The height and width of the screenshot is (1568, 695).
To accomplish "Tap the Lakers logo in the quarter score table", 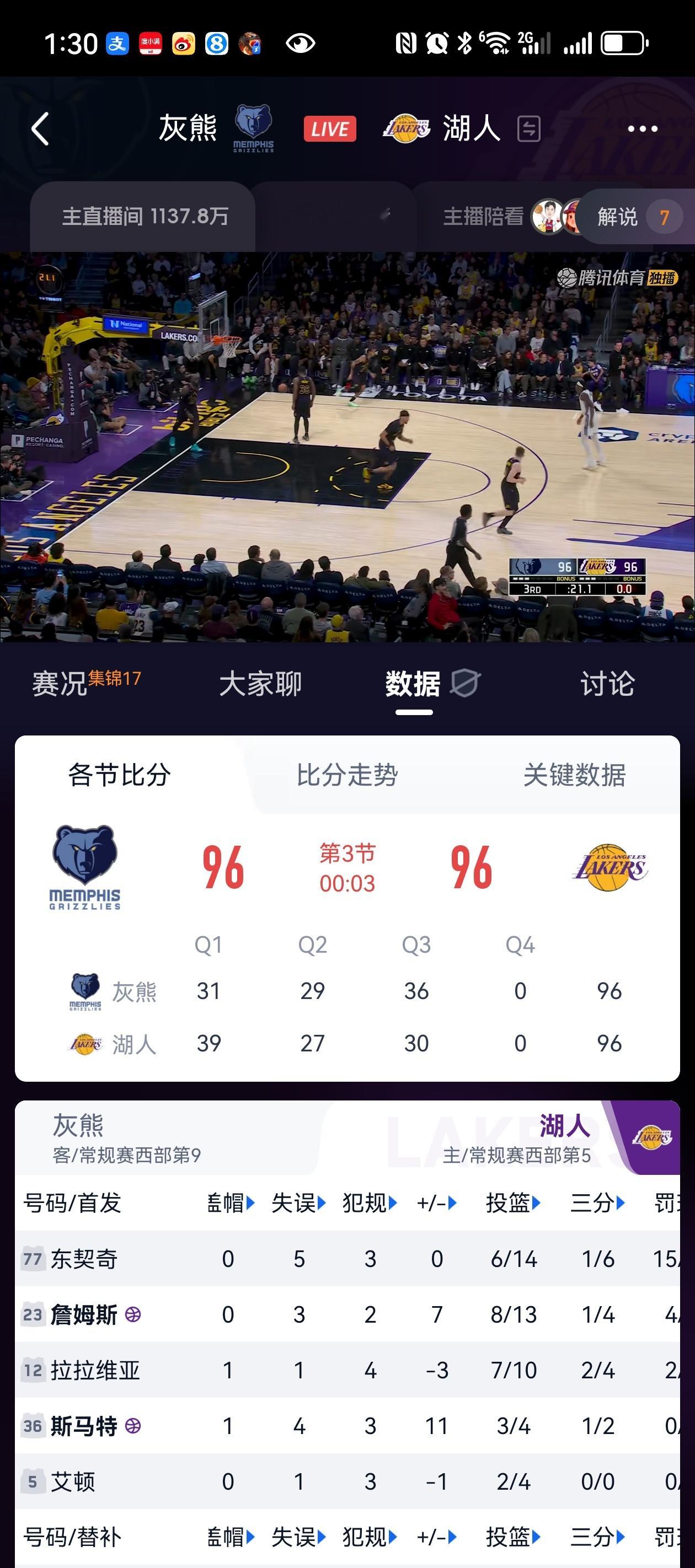I will click(611, 868).
